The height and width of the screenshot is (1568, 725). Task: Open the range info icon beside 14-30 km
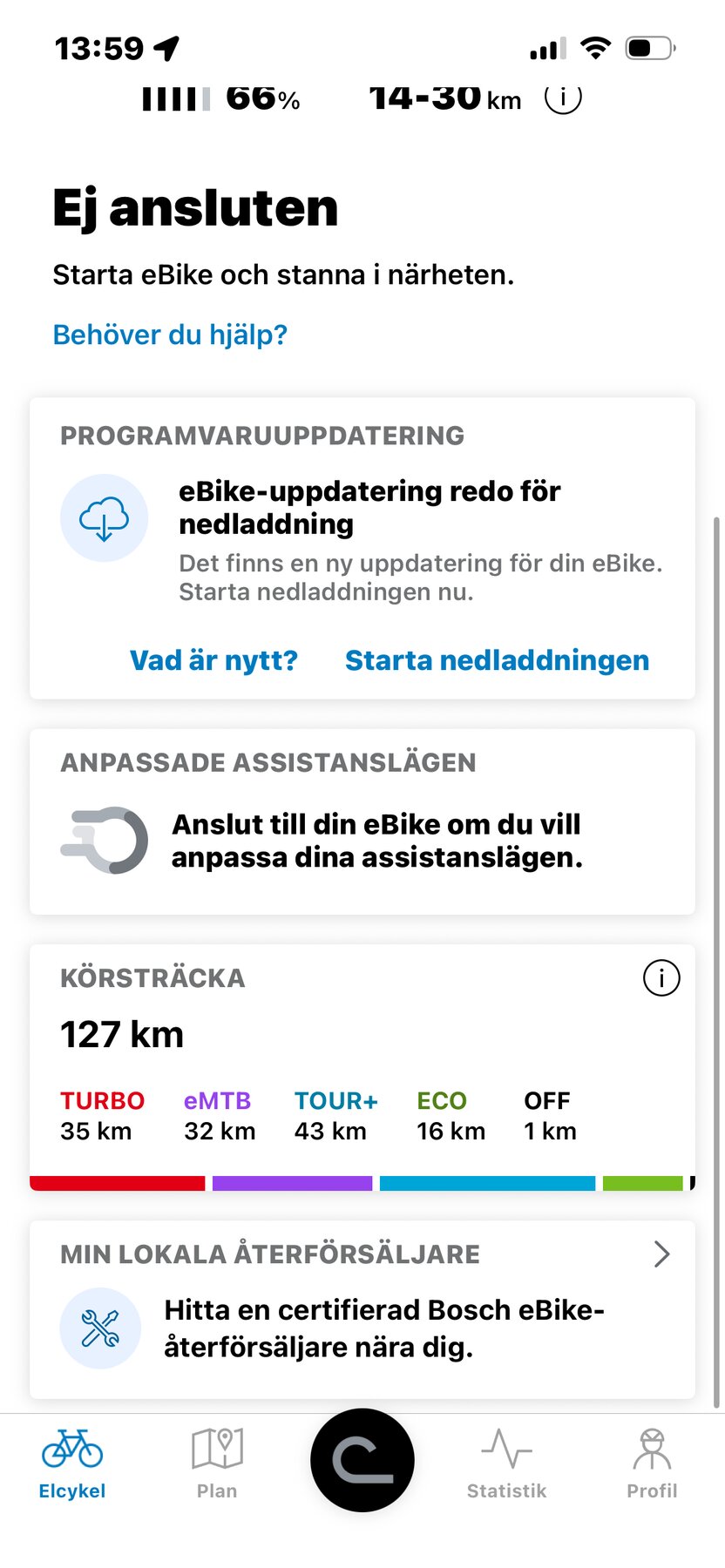563,98
